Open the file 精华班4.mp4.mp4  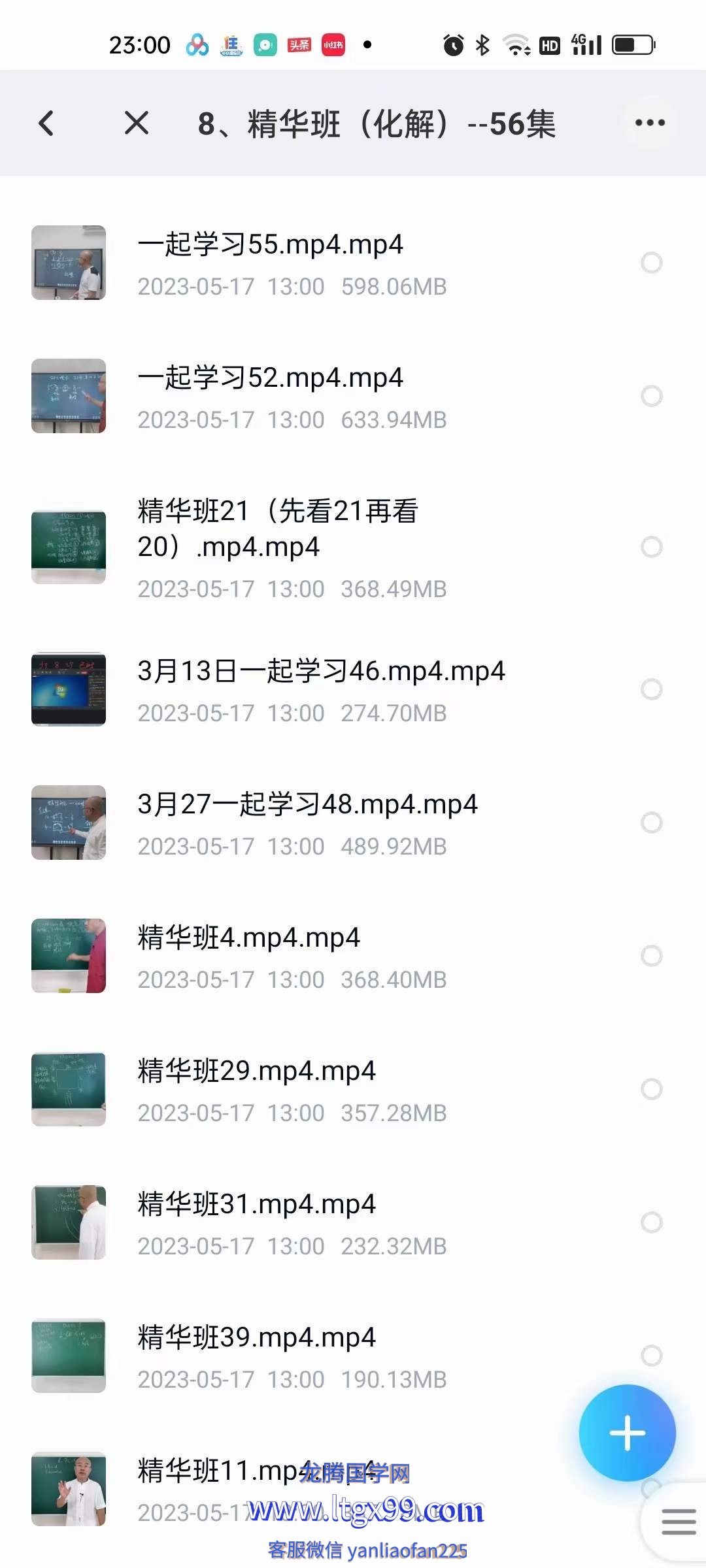pyautogui.click(x=248, y=938)
